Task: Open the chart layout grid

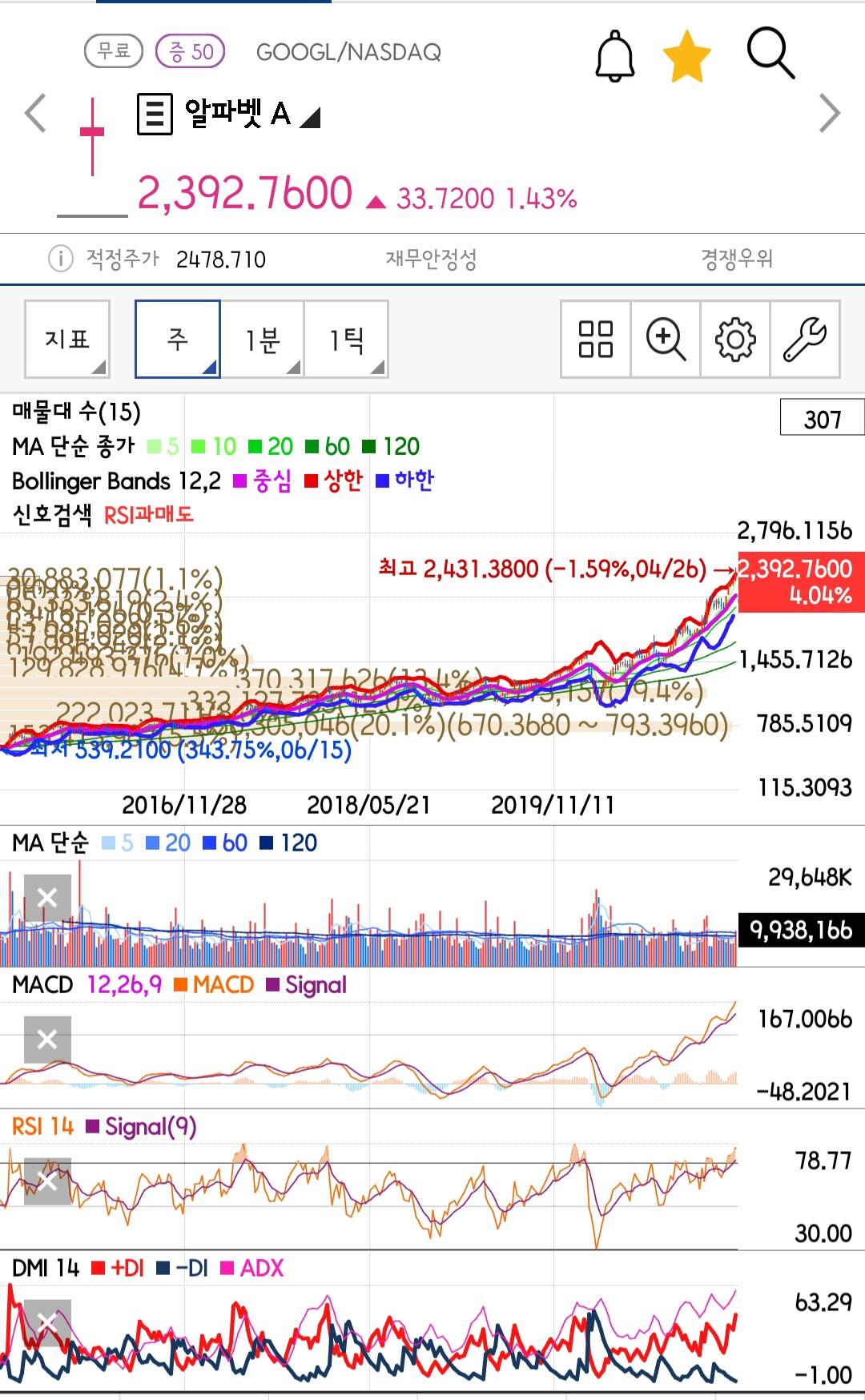Action: (x=595, y=339)
